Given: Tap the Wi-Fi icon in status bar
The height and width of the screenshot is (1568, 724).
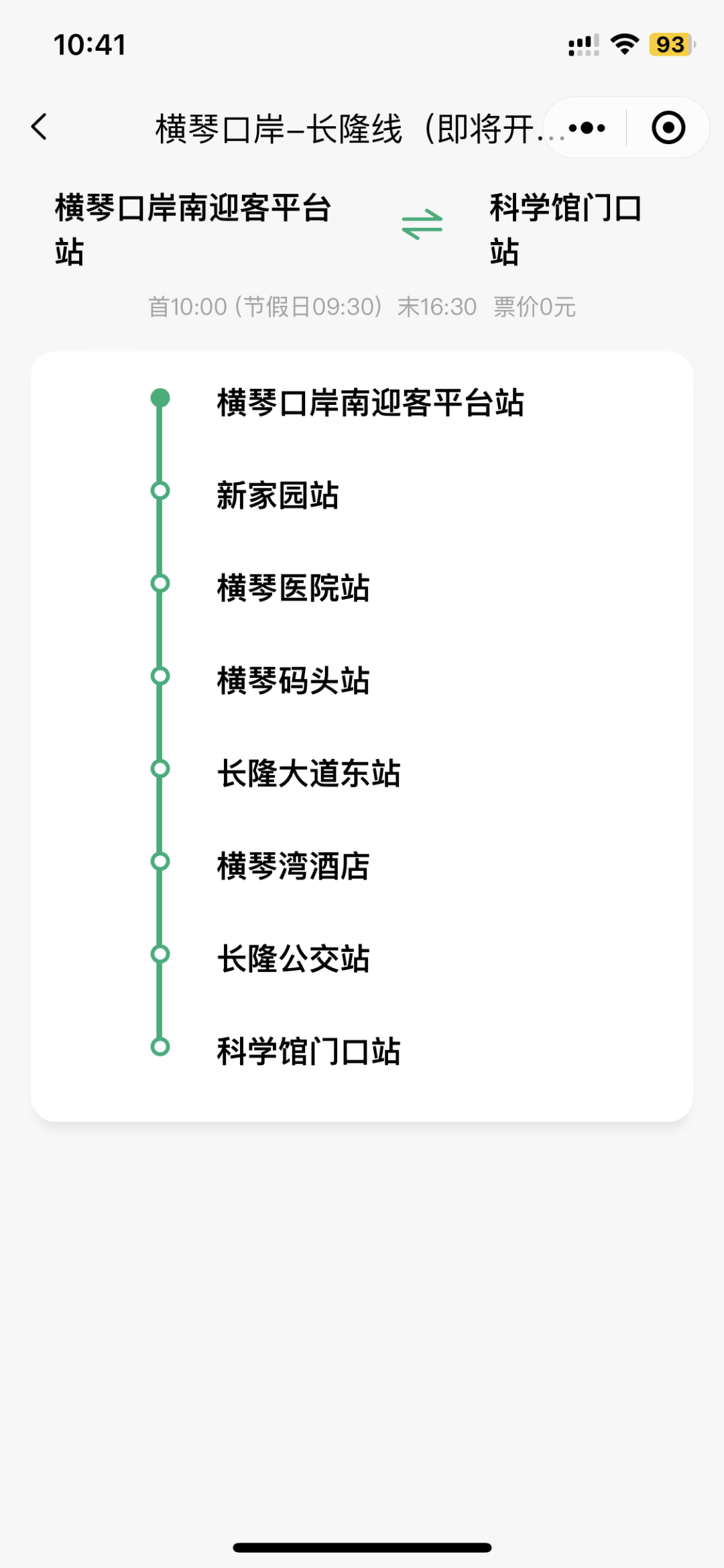Looking at the screenshot, I should (623, 44).
